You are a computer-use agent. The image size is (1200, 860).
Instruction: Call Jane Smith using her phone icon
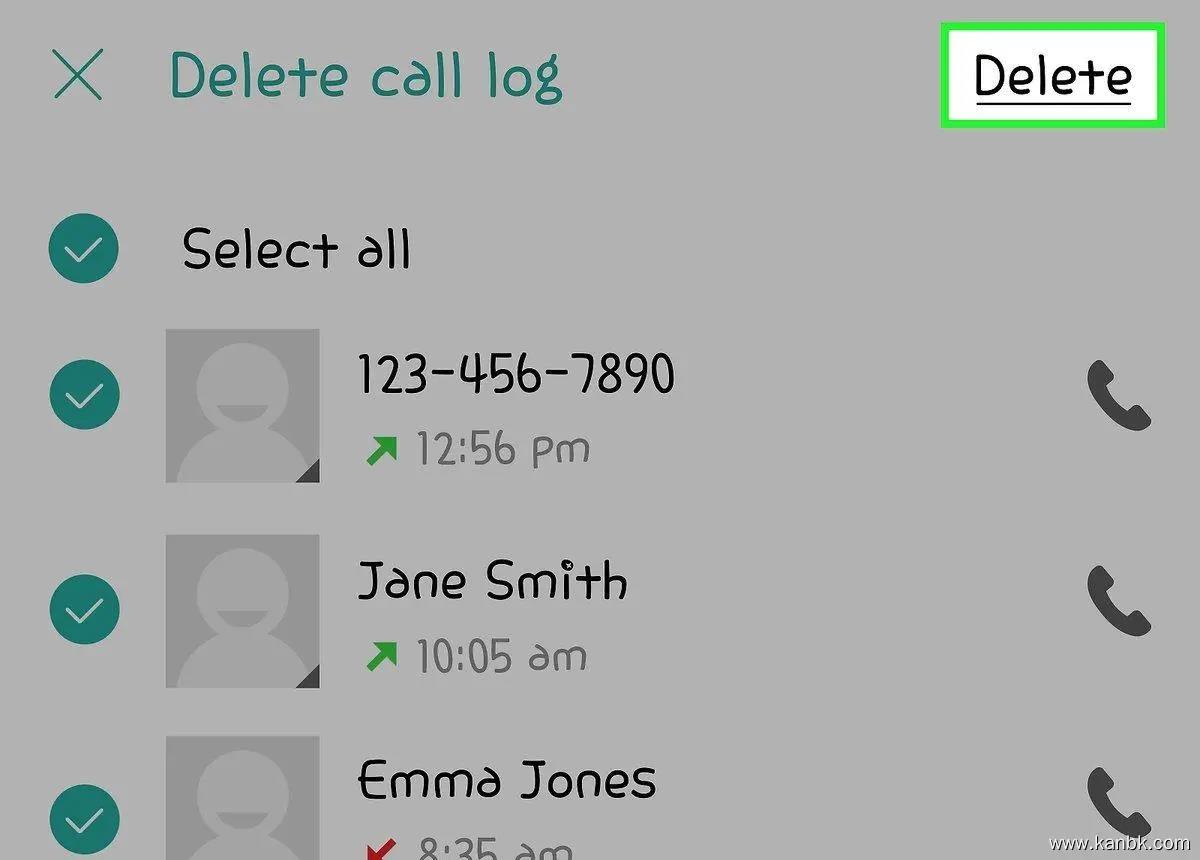[1118, 600]
